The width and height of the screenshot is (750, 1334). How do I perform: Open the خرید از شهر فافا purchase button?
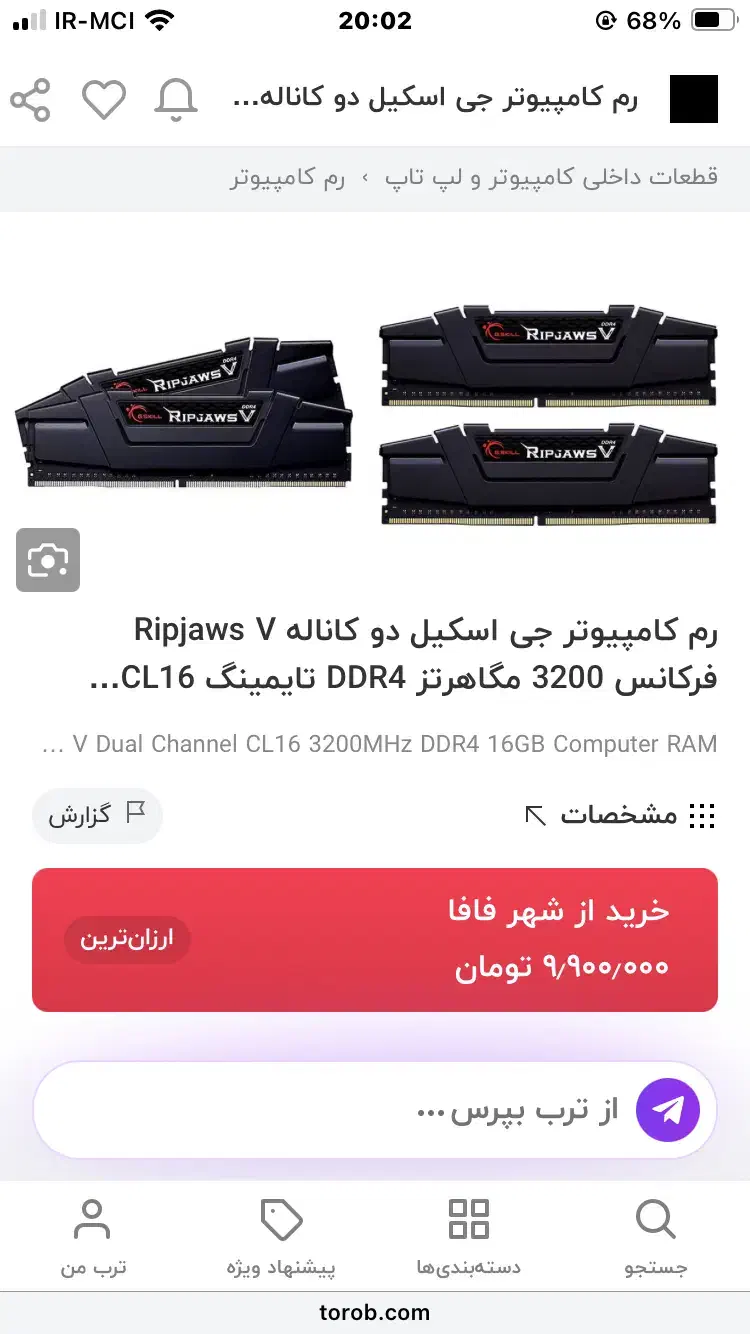(x=374, y=939)
